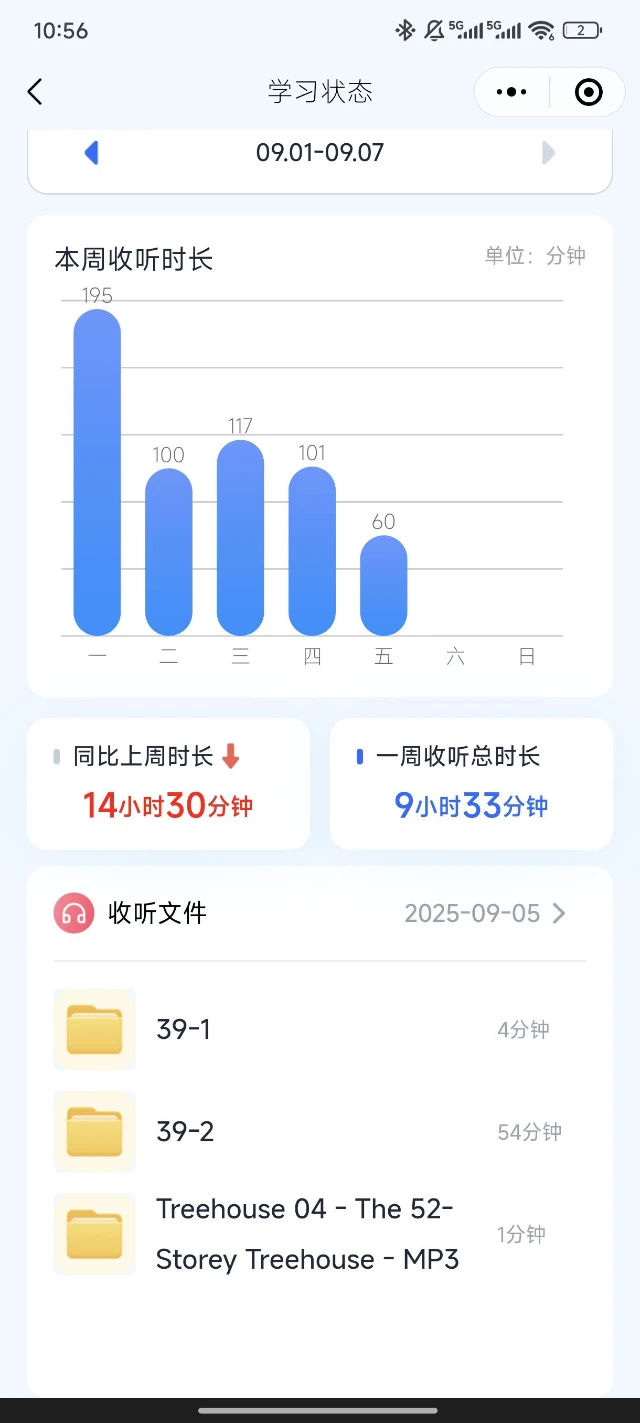640x1423 pixels.
Task: Select Monday's bar showing 195 minutes
Action: (x=97, y=472)
